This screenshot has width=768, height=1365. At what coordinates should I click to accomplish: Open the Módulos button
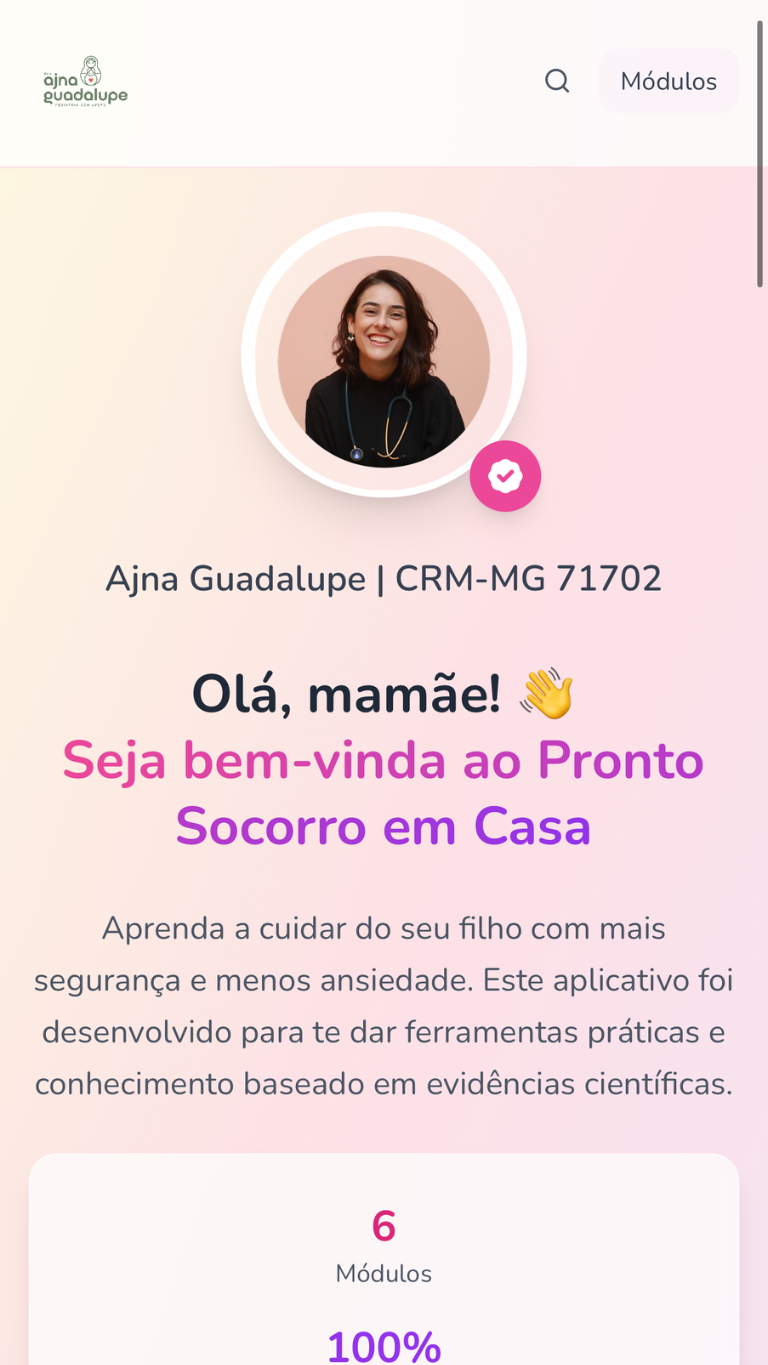pos(668,81)
